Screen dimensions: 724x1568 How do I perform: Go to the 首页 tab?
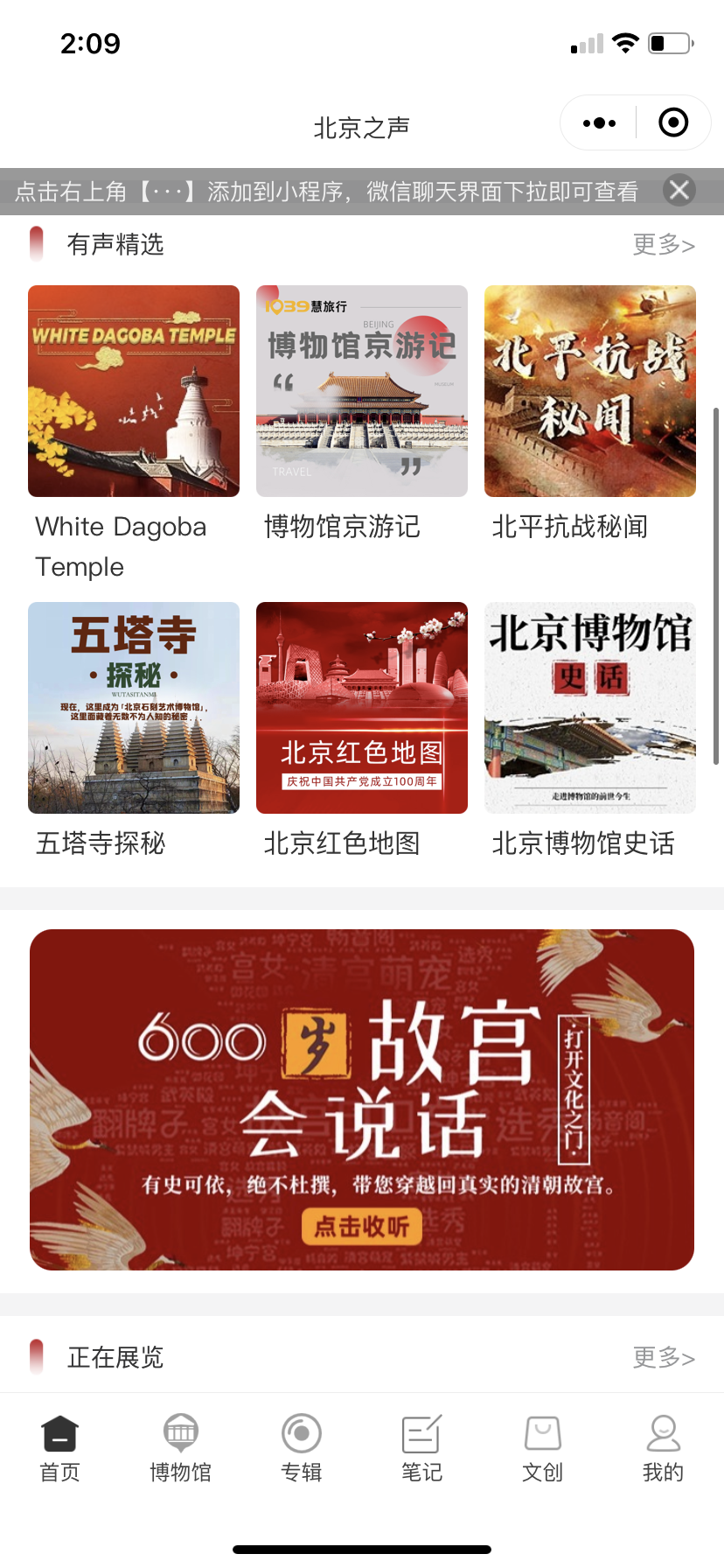click(59, 1448)
